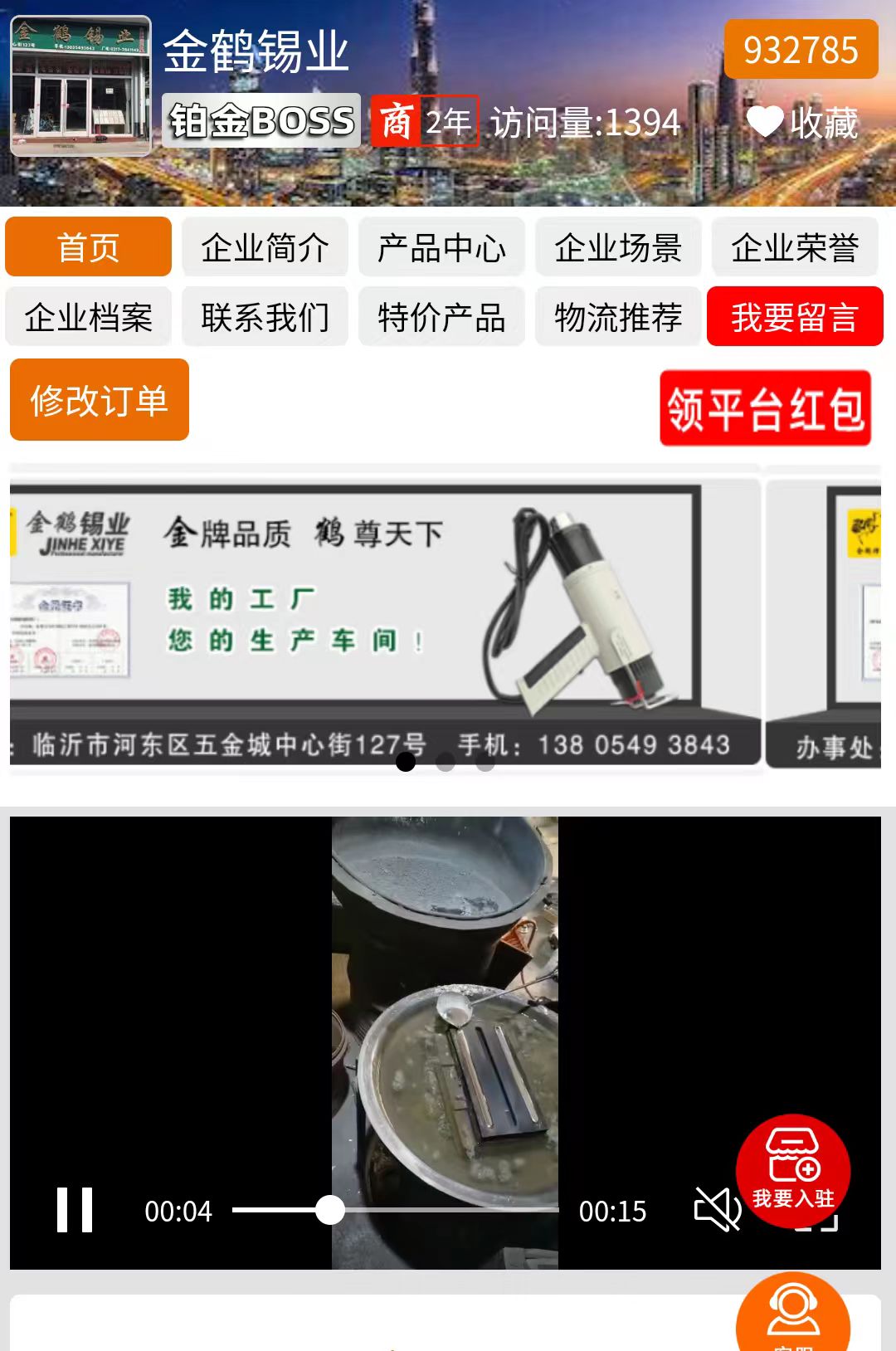Leave a message via 我要留言
This screenshot has width=896, height=1351.
point(795,317)
